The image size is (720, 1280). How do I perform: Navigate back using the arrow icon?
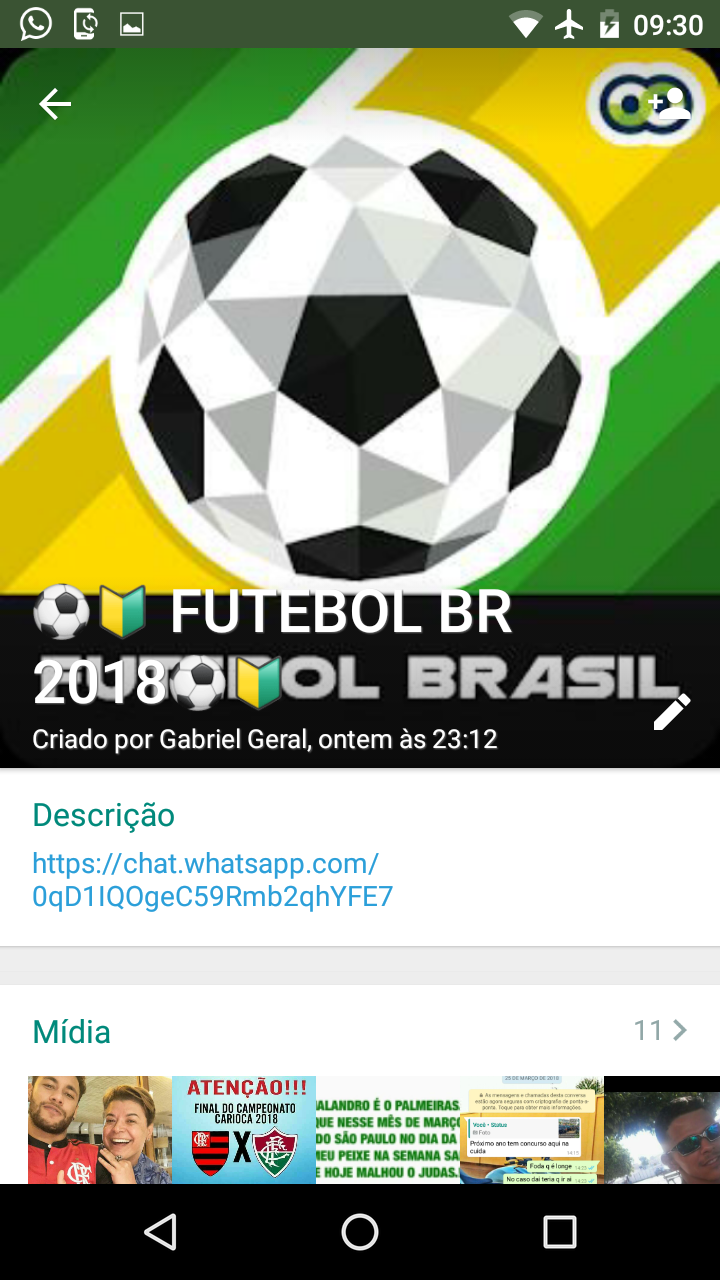[55, 103]
